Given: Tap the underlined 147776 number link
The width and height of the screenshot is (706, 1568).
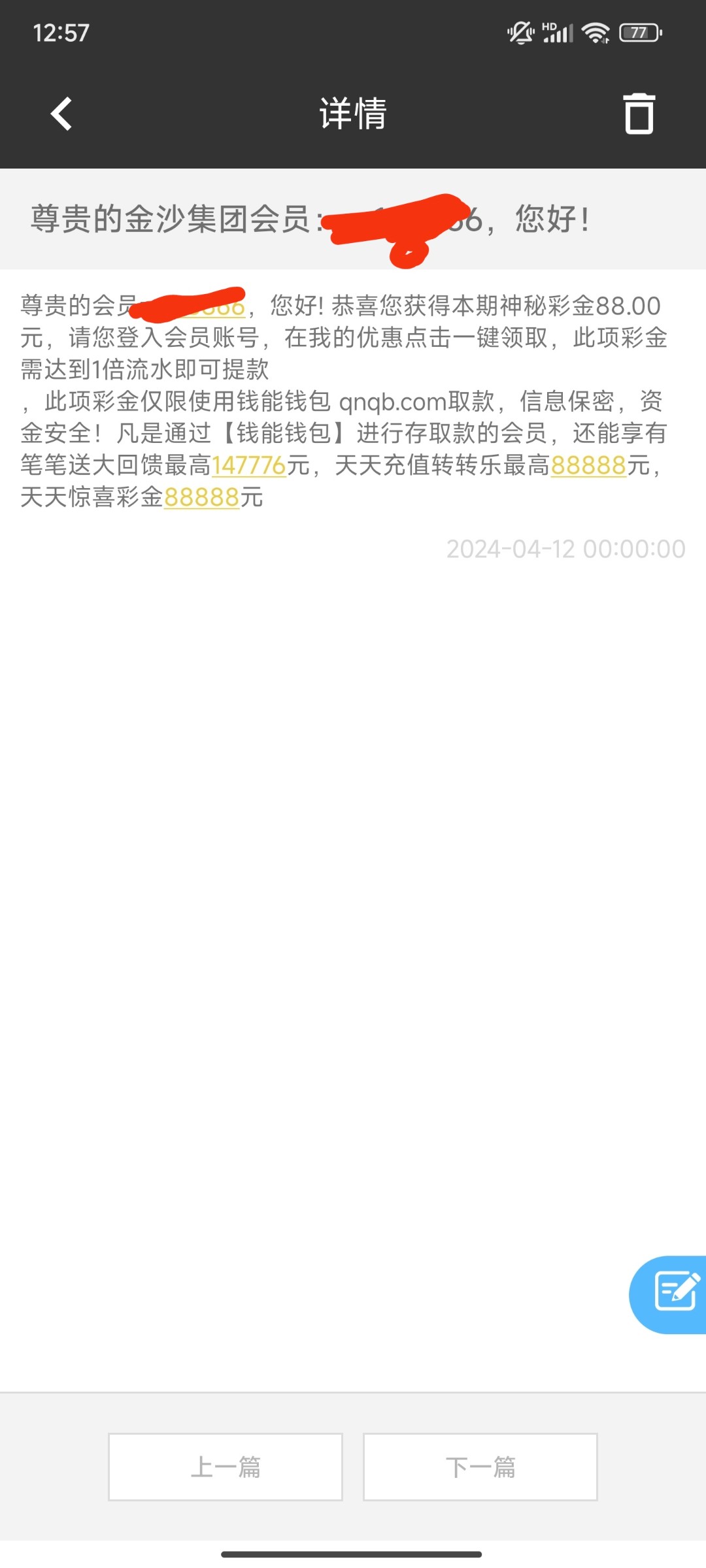Looking at the screenshot, I should [249, 466].
